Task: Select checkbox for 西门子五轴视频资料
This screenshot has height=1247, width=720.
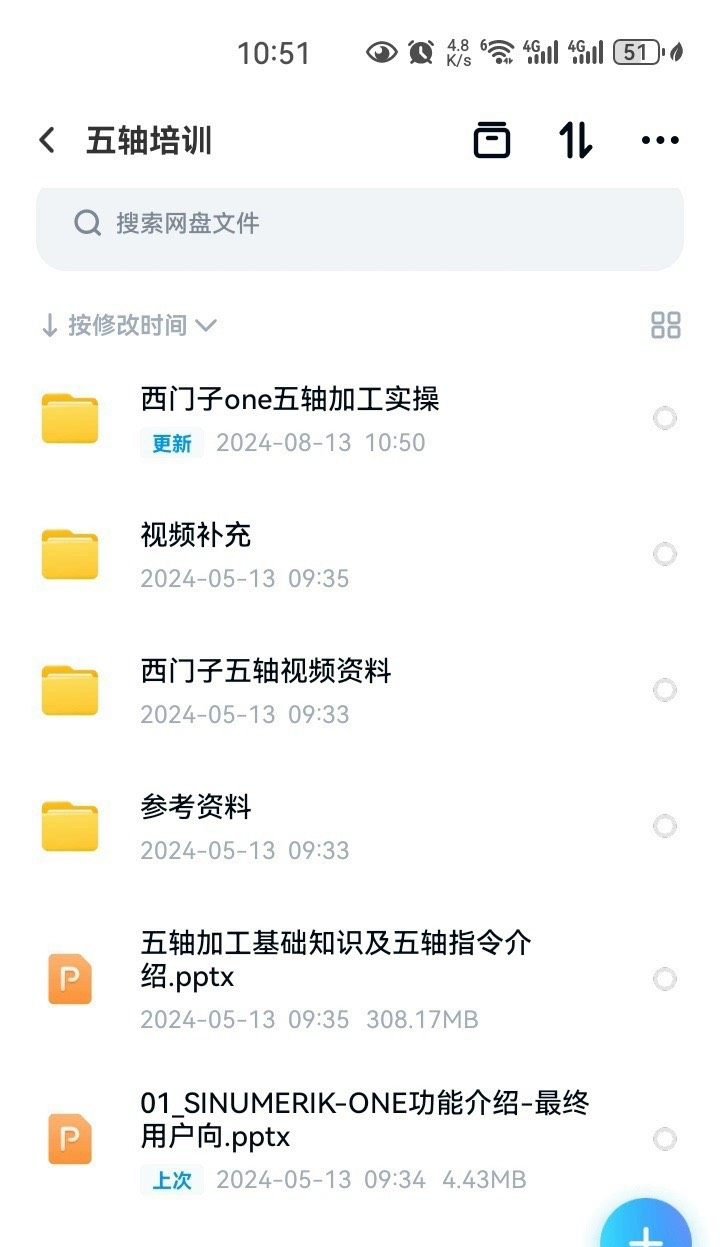Action: 665,690
